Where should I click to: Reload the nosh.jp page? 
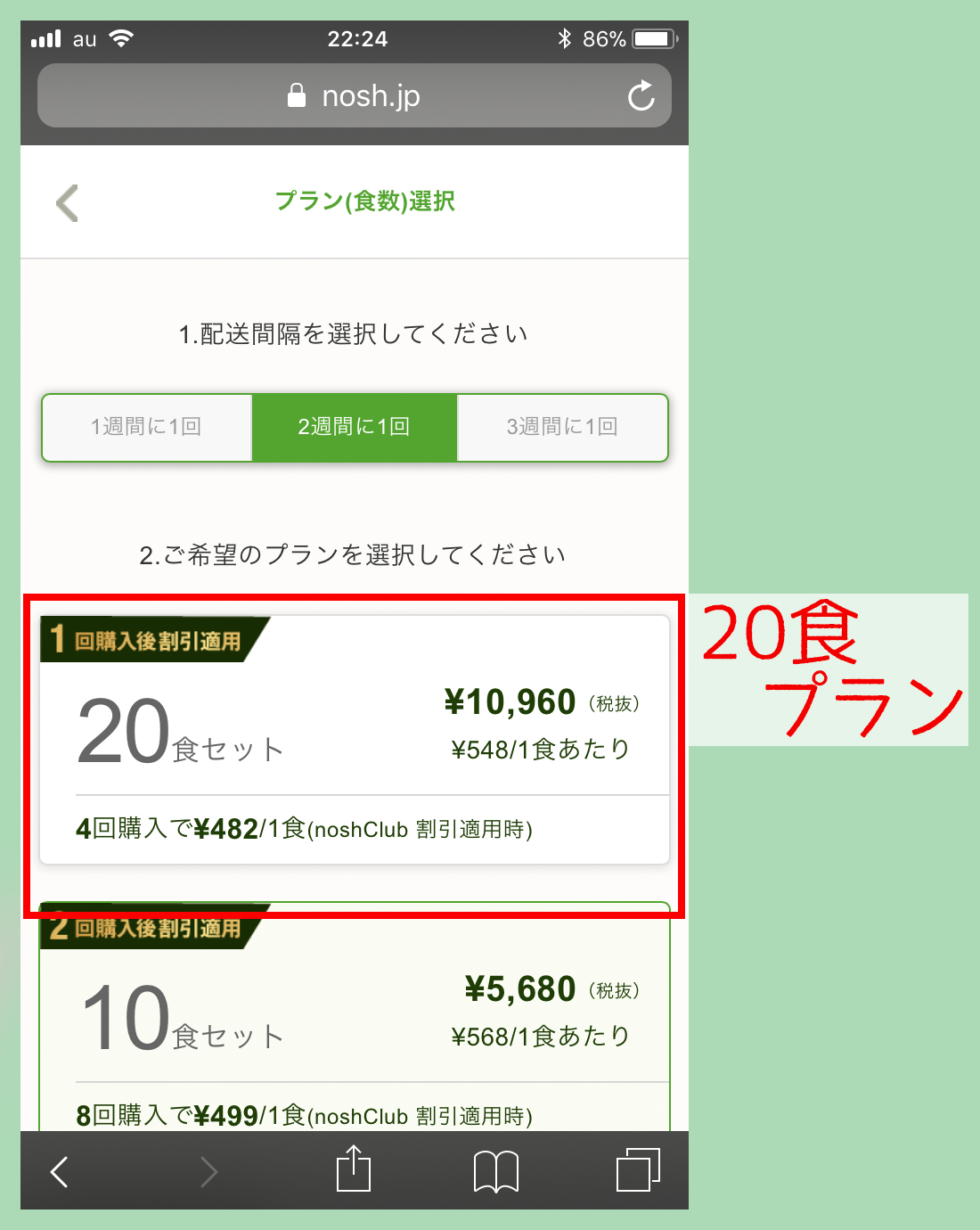[641, 96]
